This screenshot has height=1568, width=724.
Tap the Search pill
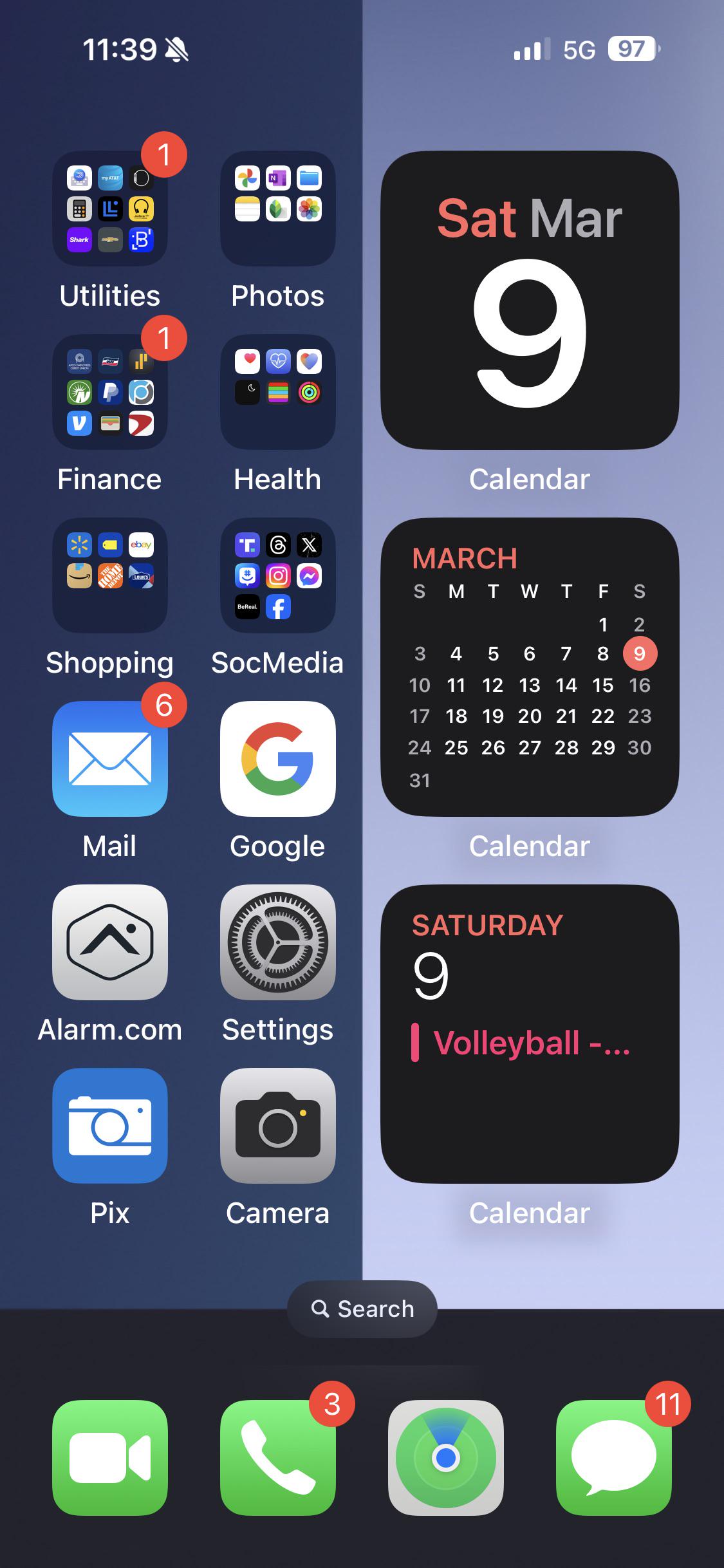point(362,1308)
